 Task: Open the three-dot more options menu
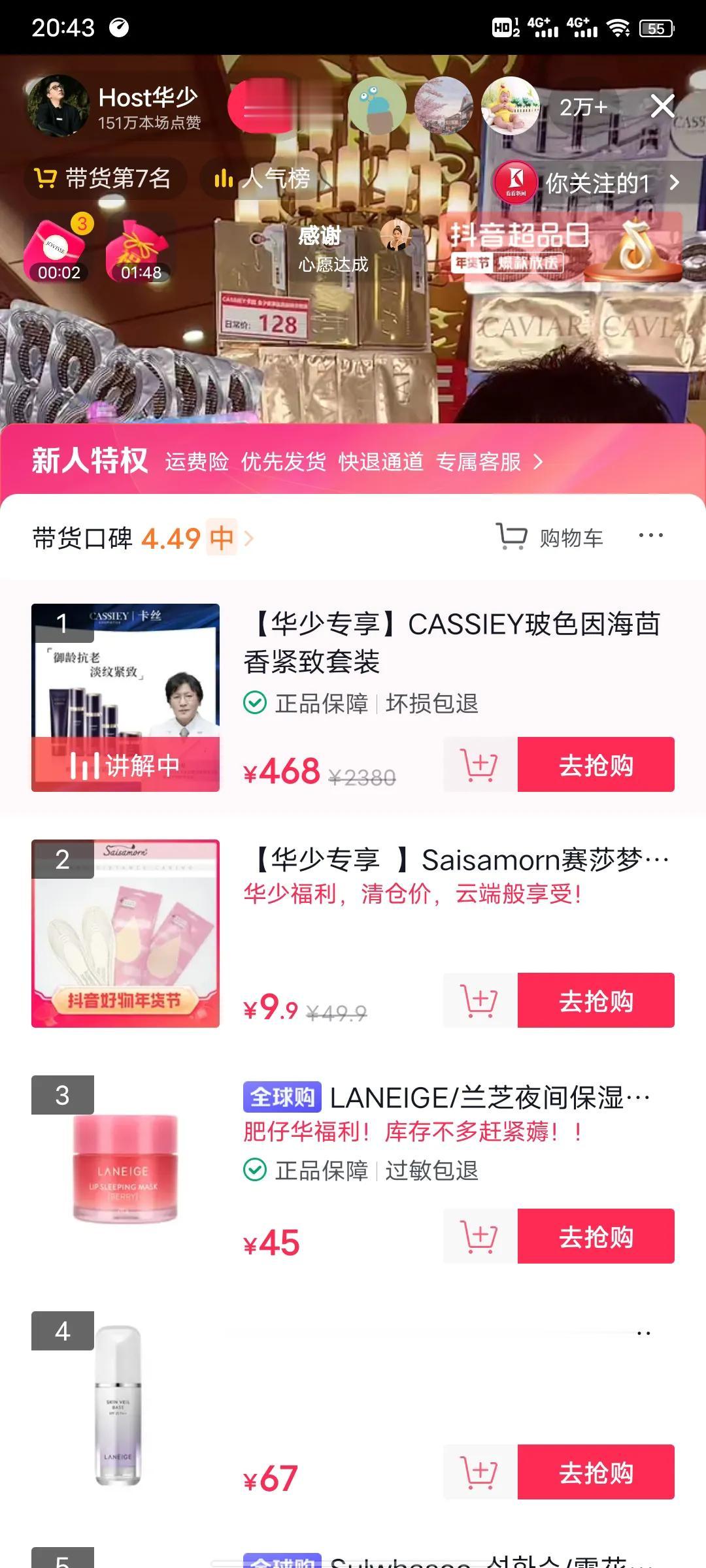click(x=650, y=536)
